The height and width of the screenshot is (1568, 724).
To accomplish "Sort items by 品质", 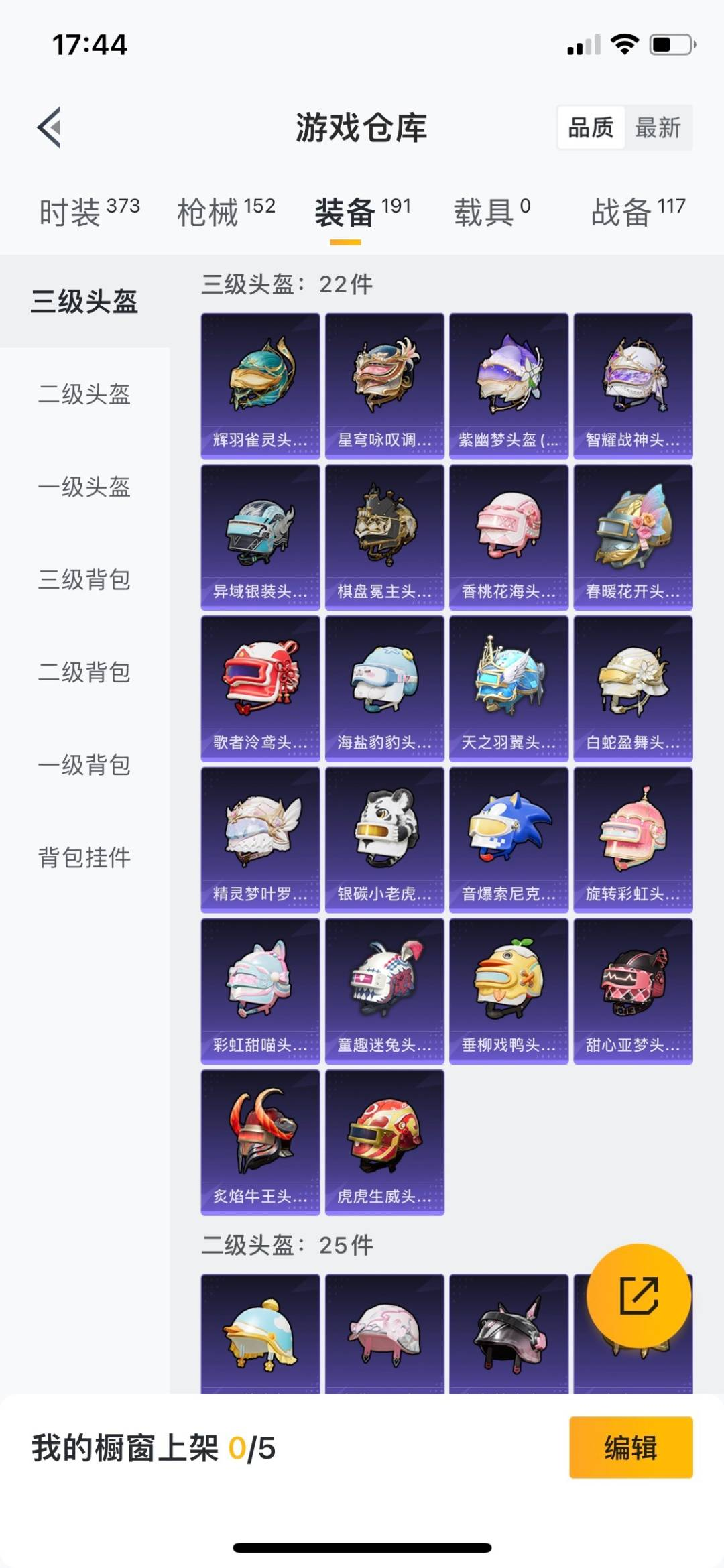I will tap(591, 127).
